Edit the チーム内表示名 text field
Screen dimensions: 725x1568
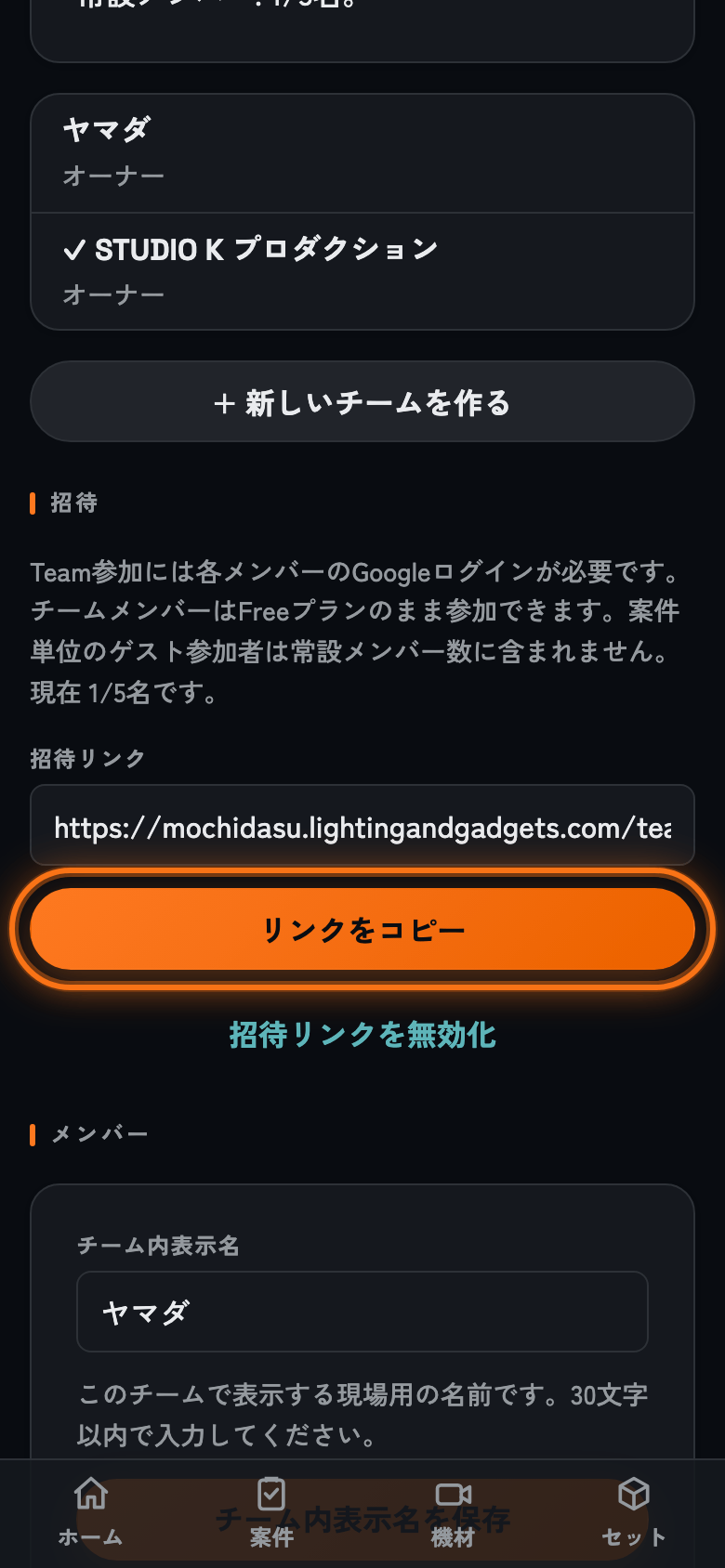tap(362, 1312)
